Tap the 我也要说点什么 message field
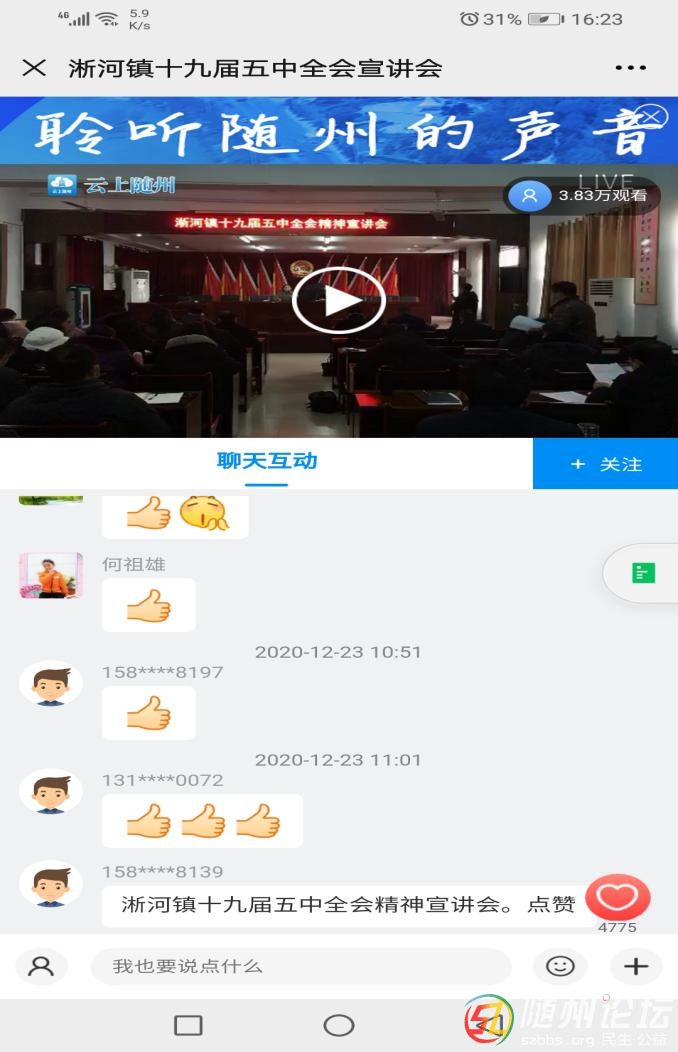Viewport: 678px width, 1052px height. pyautogui.click(x=300, y=966)
